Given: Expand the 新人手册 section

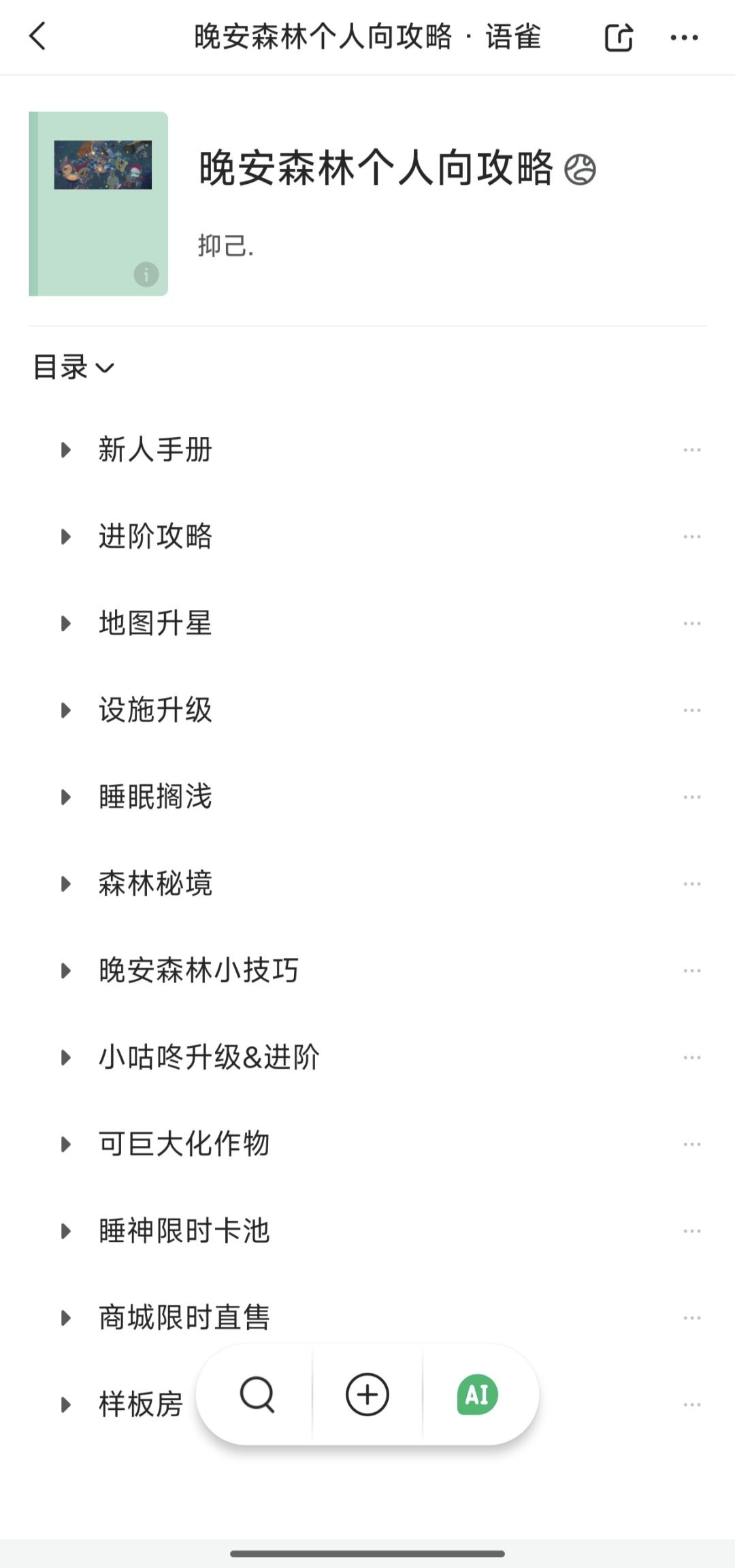Looking at the screenshot, I should click(x=66, y=450).
